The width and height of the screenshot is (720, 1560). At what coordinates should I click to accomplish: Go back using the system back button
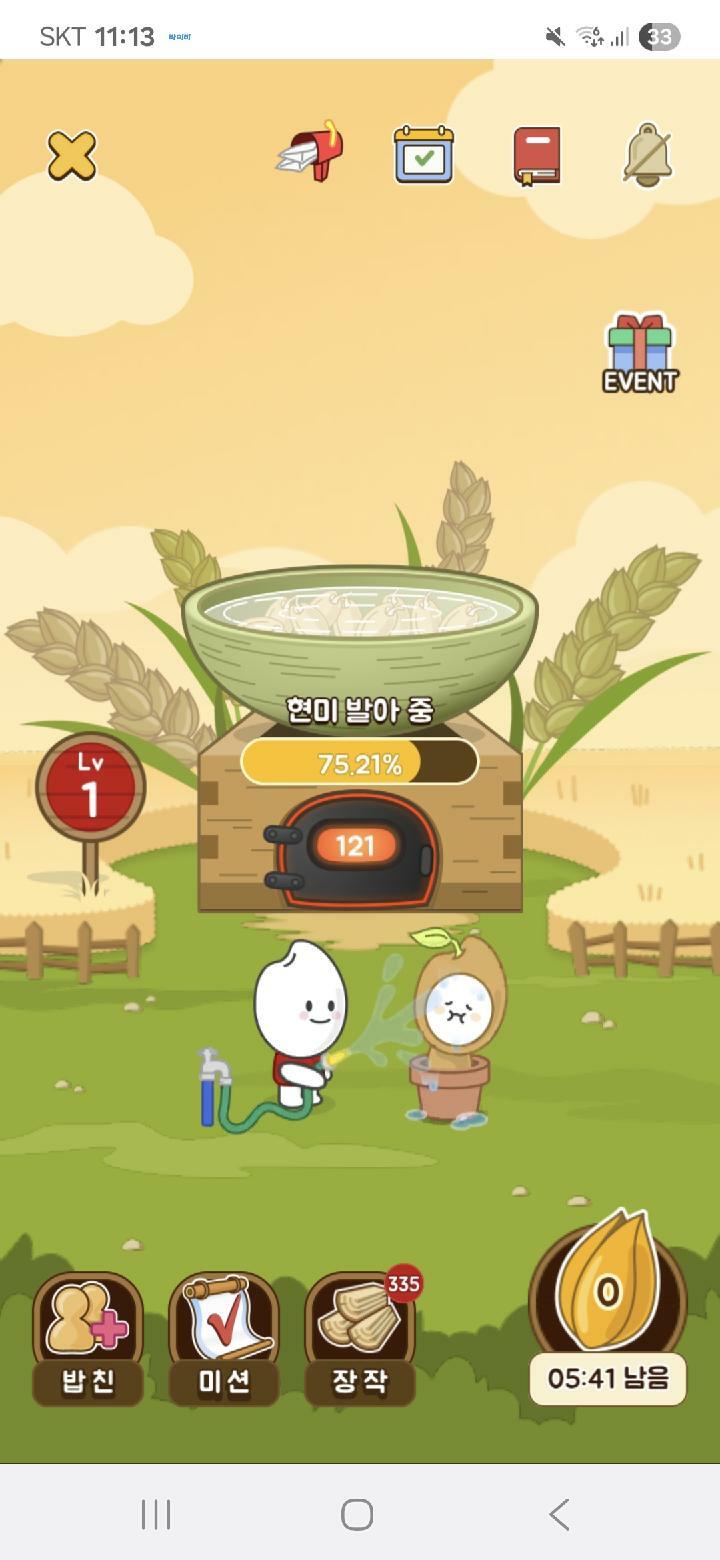559,1514
